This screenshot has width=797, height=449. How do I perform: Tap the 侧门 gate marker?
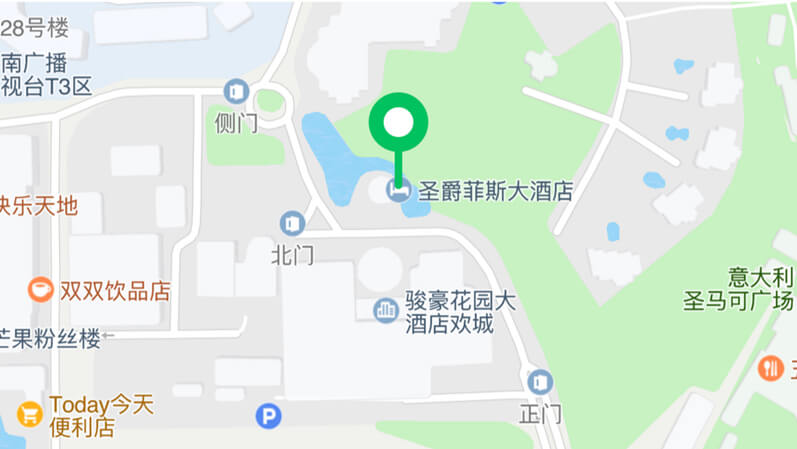[x=237, y=92]
